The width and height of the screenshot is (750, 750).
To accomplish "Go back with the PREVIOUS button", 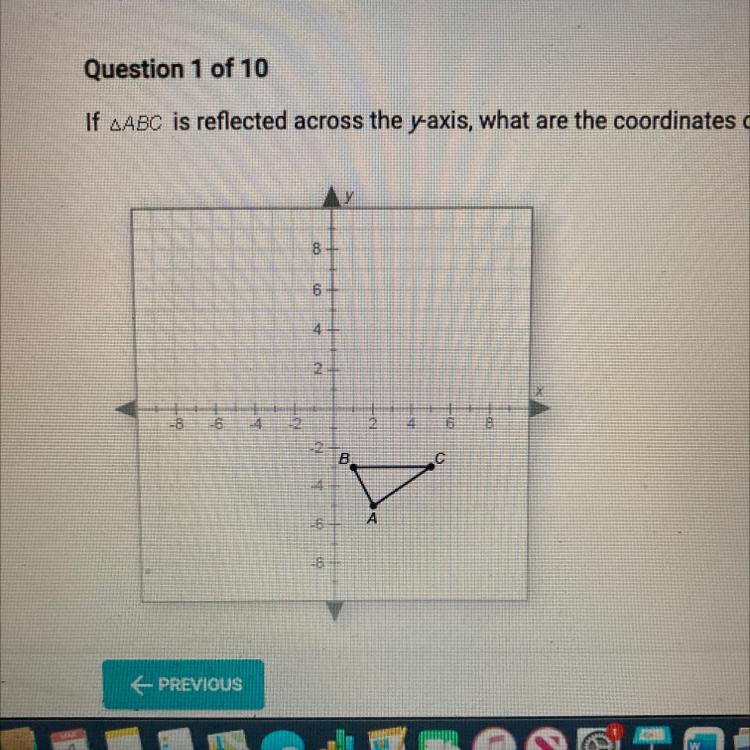I will tap(183, 684).
